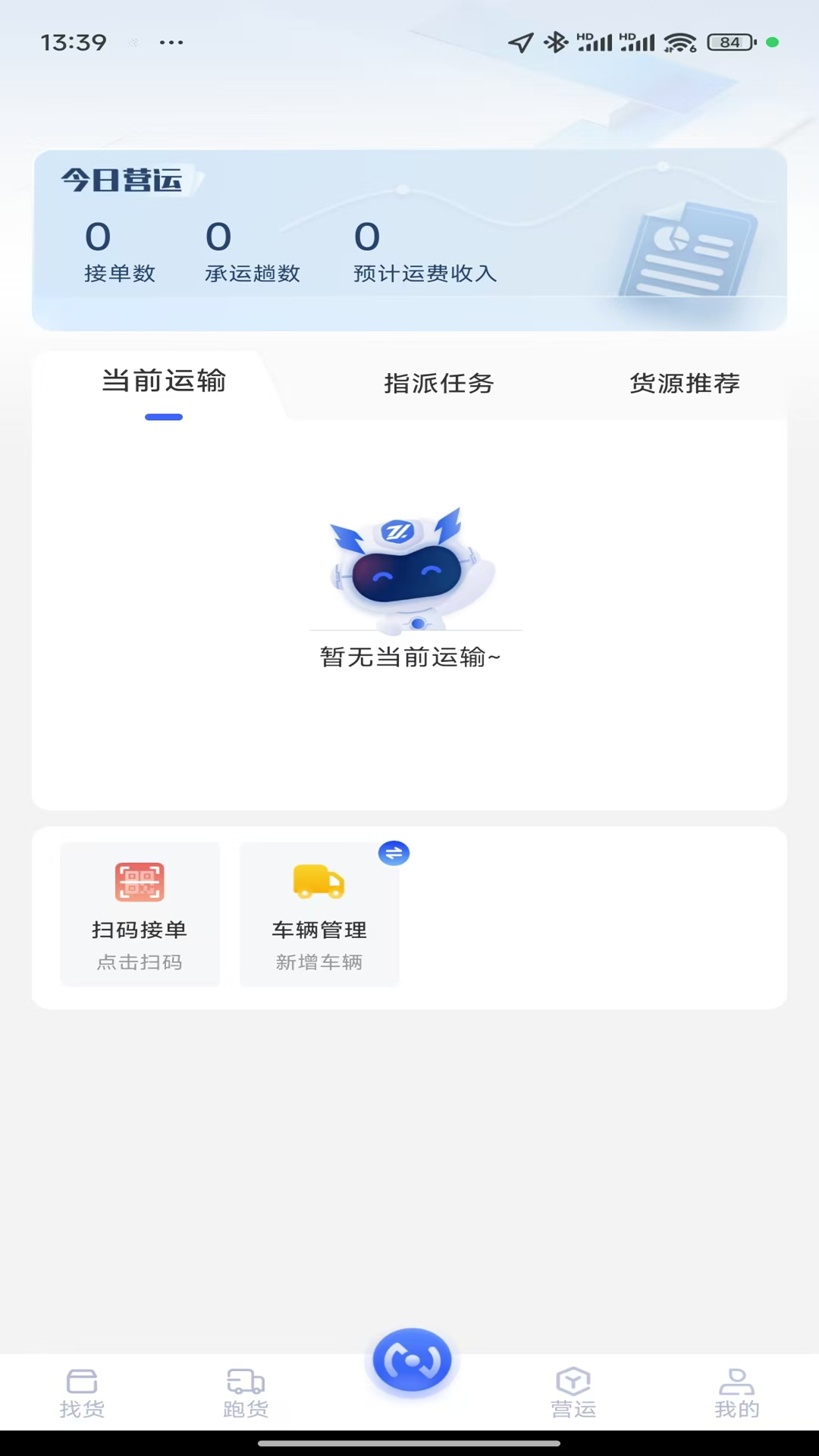
Task: Open 车辆管理 to add a vehicle
Action: (319, 915)
